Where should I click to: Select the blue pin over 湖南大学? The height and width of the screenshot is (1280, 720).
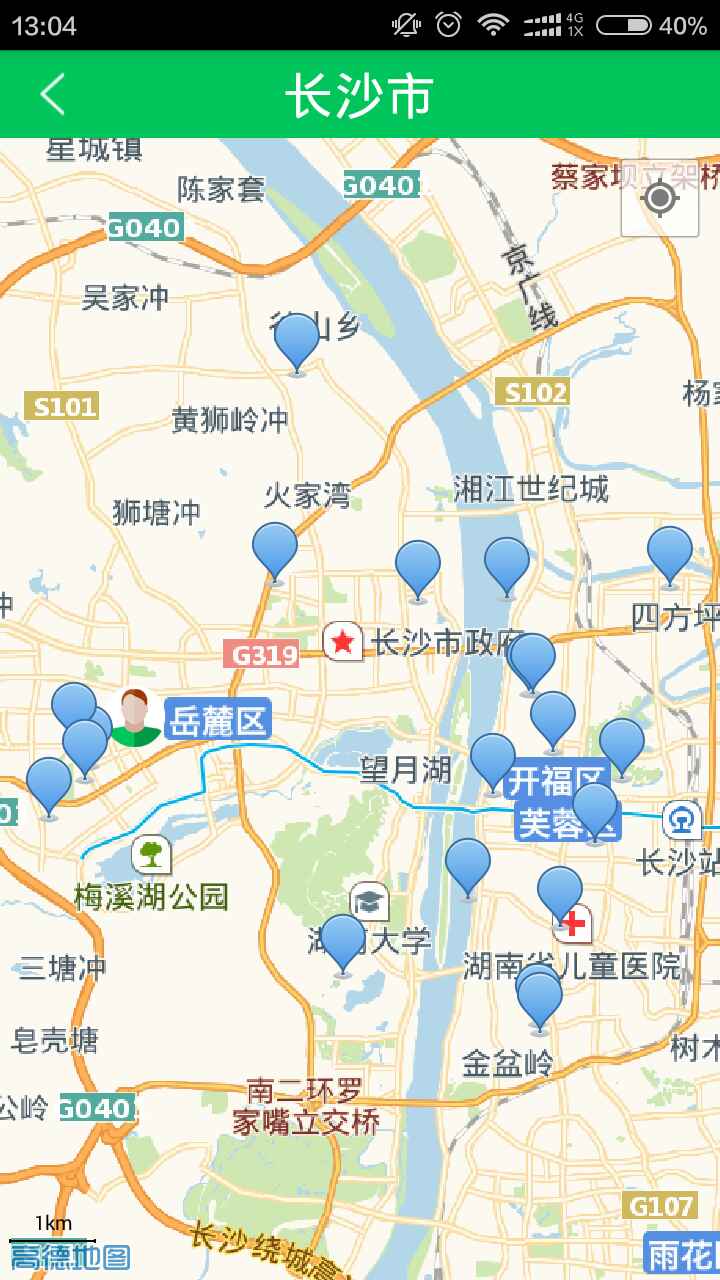tap(343, 940)
